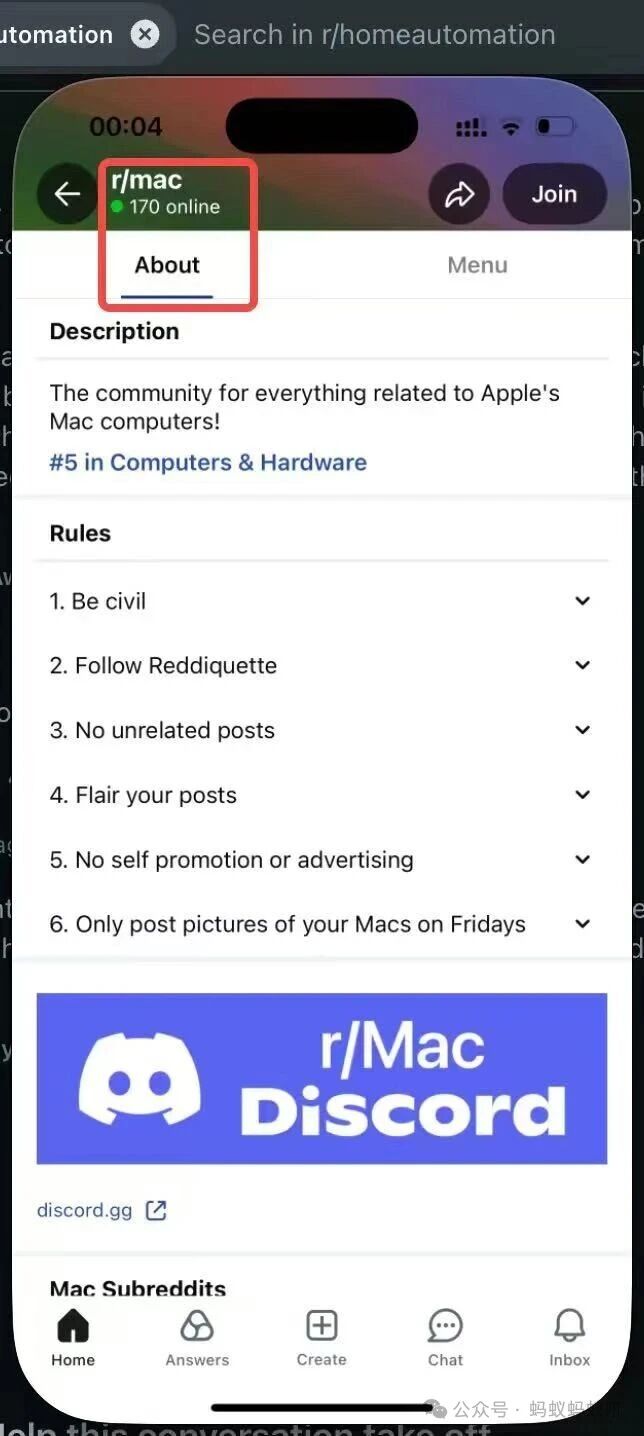Viewport: 644px width, 1436px height.
Task: Open the Inbox tab
Action: click(569, 1337)
